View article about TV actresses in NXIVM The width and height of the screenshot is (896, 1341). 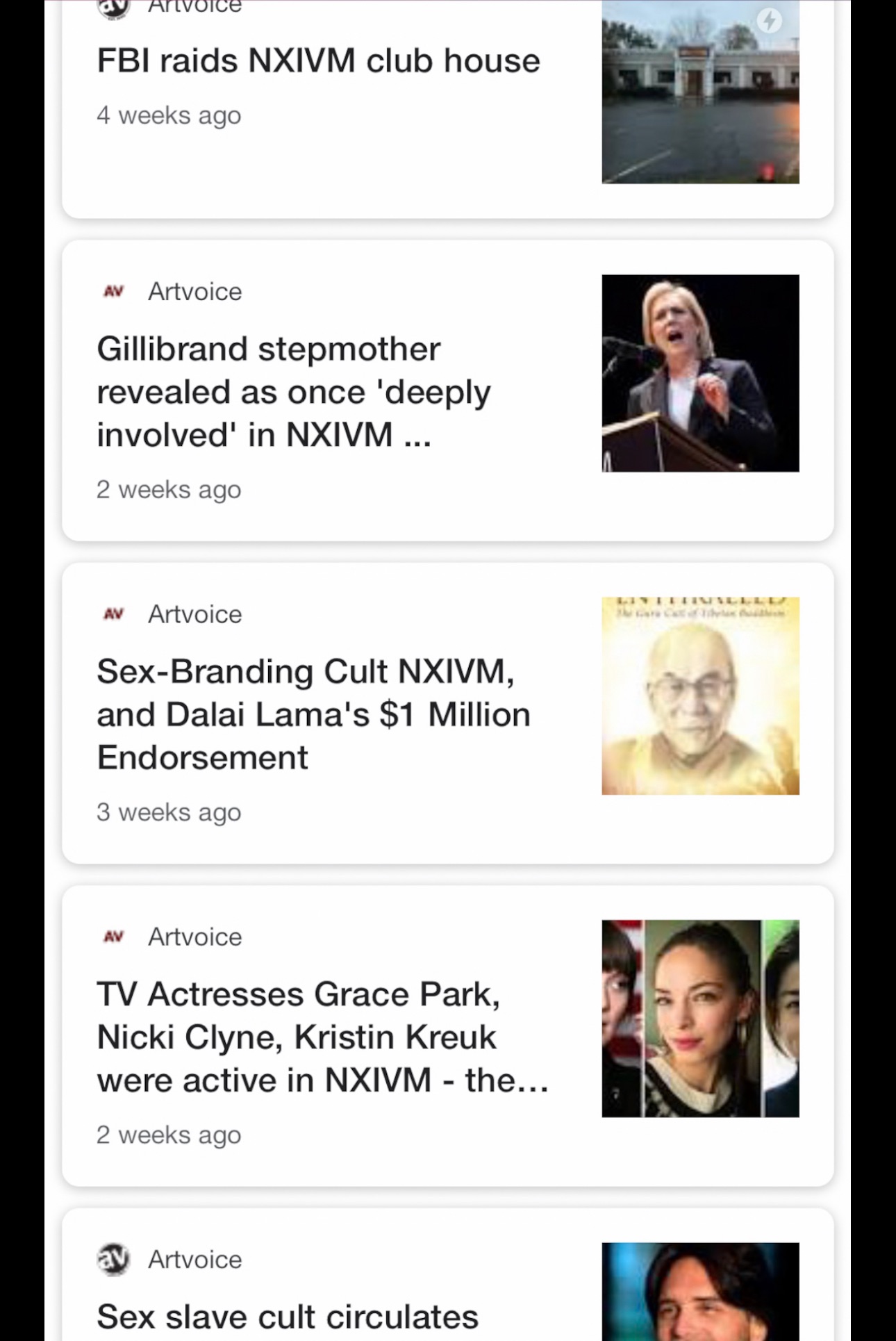click(321, 1037)
